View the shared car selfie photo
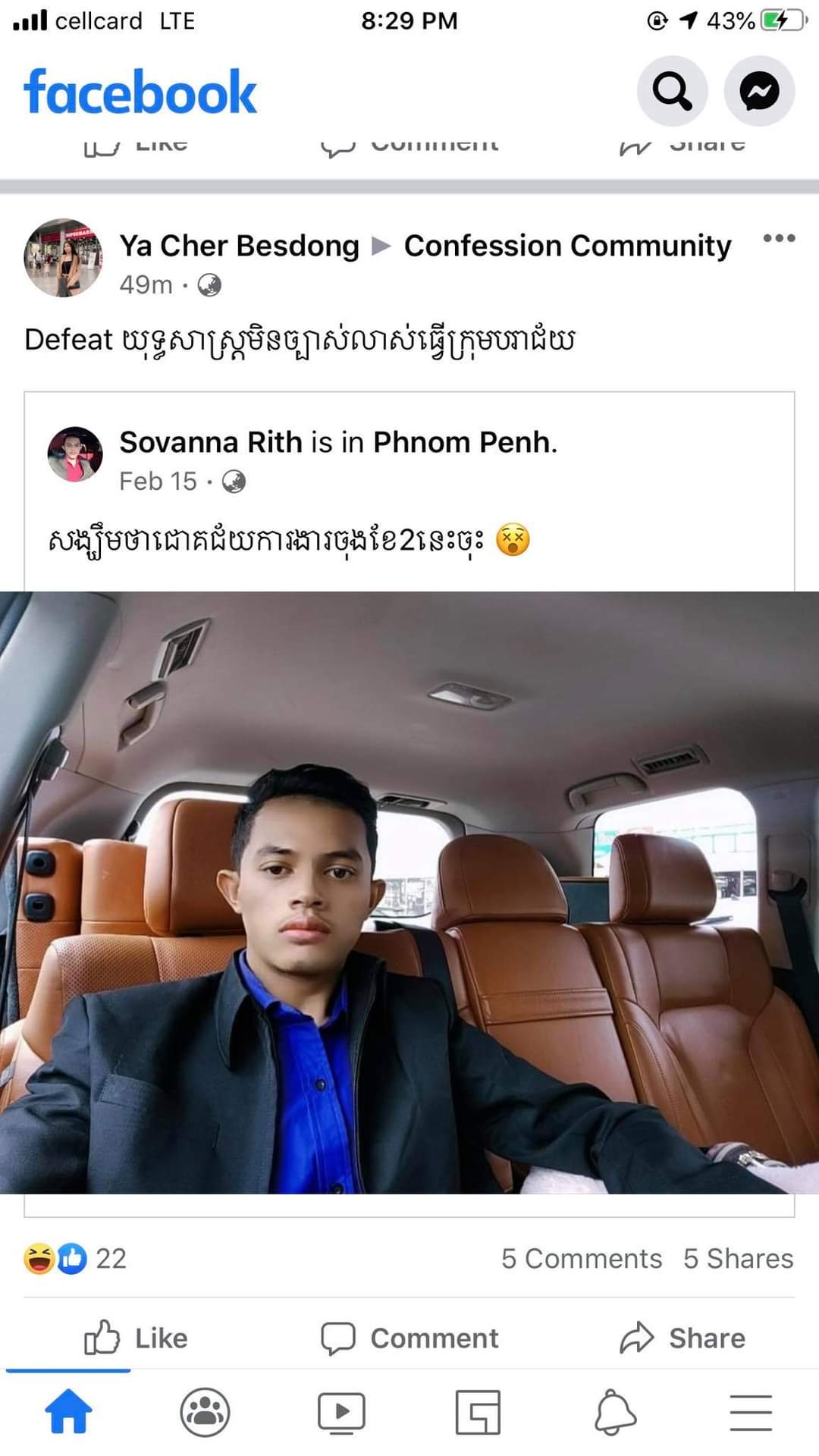The width and height of the screenshot is (819, 1456). pos(409,892)
